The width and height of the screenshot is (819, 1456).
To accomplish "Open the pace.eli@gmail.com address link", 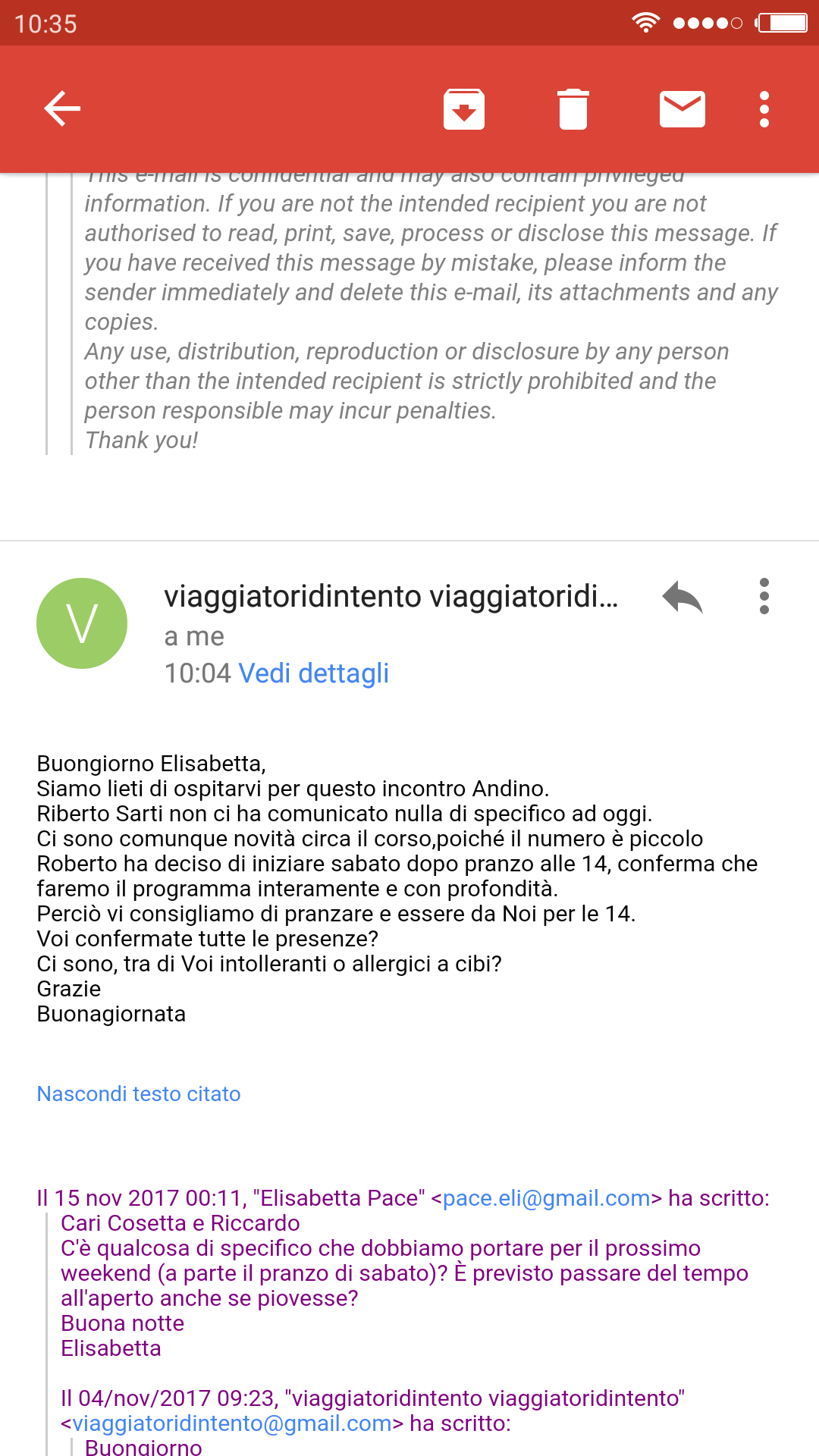I will (x=546, y=1198).
